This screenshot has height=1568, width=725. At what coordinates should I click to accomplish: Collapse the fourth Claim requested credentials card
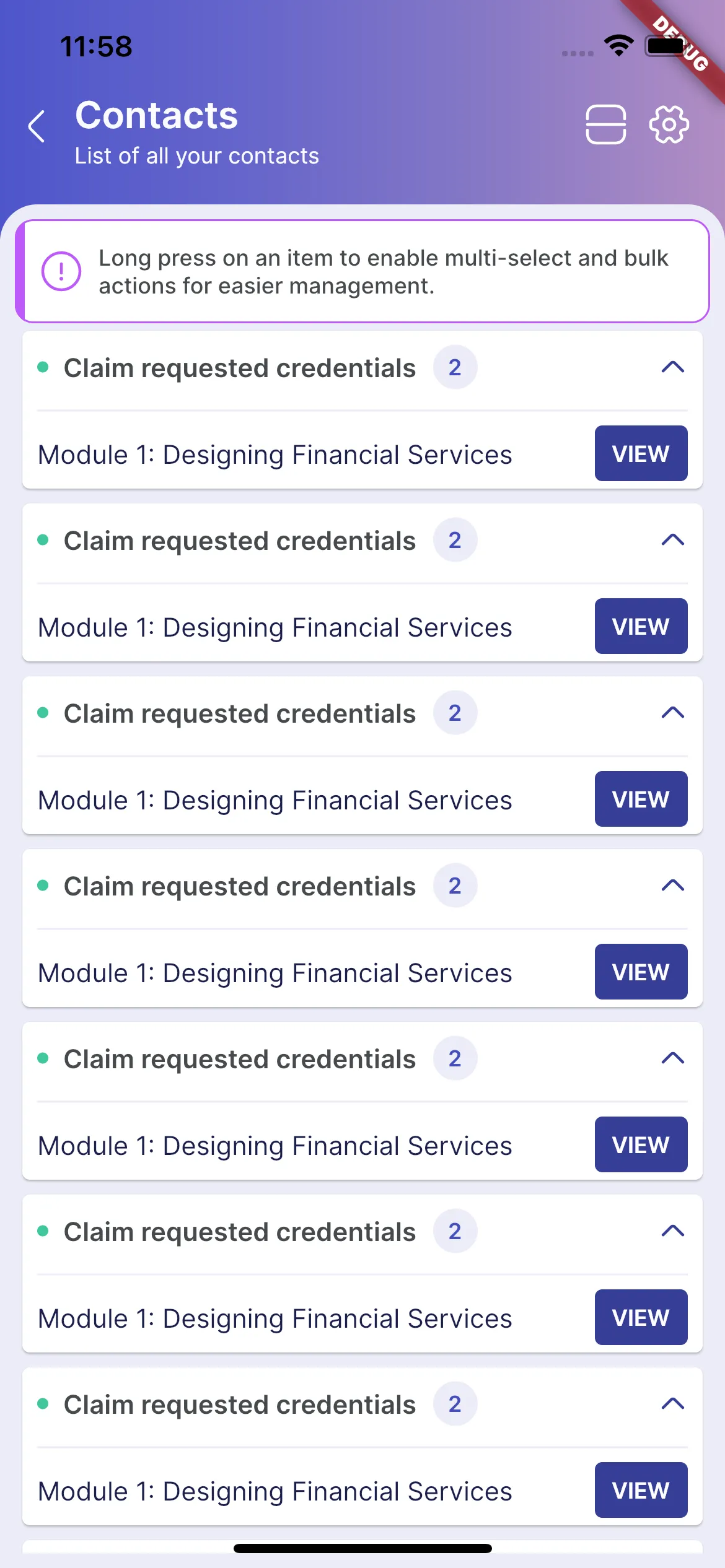point(672,886)
